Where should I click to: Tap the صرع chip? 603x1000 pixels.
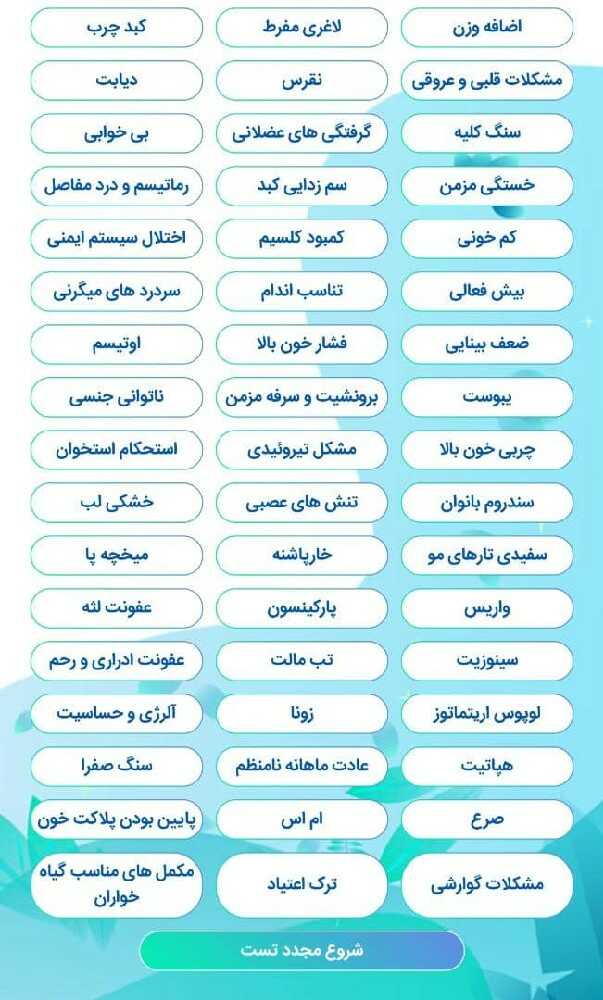click(487, 820)
